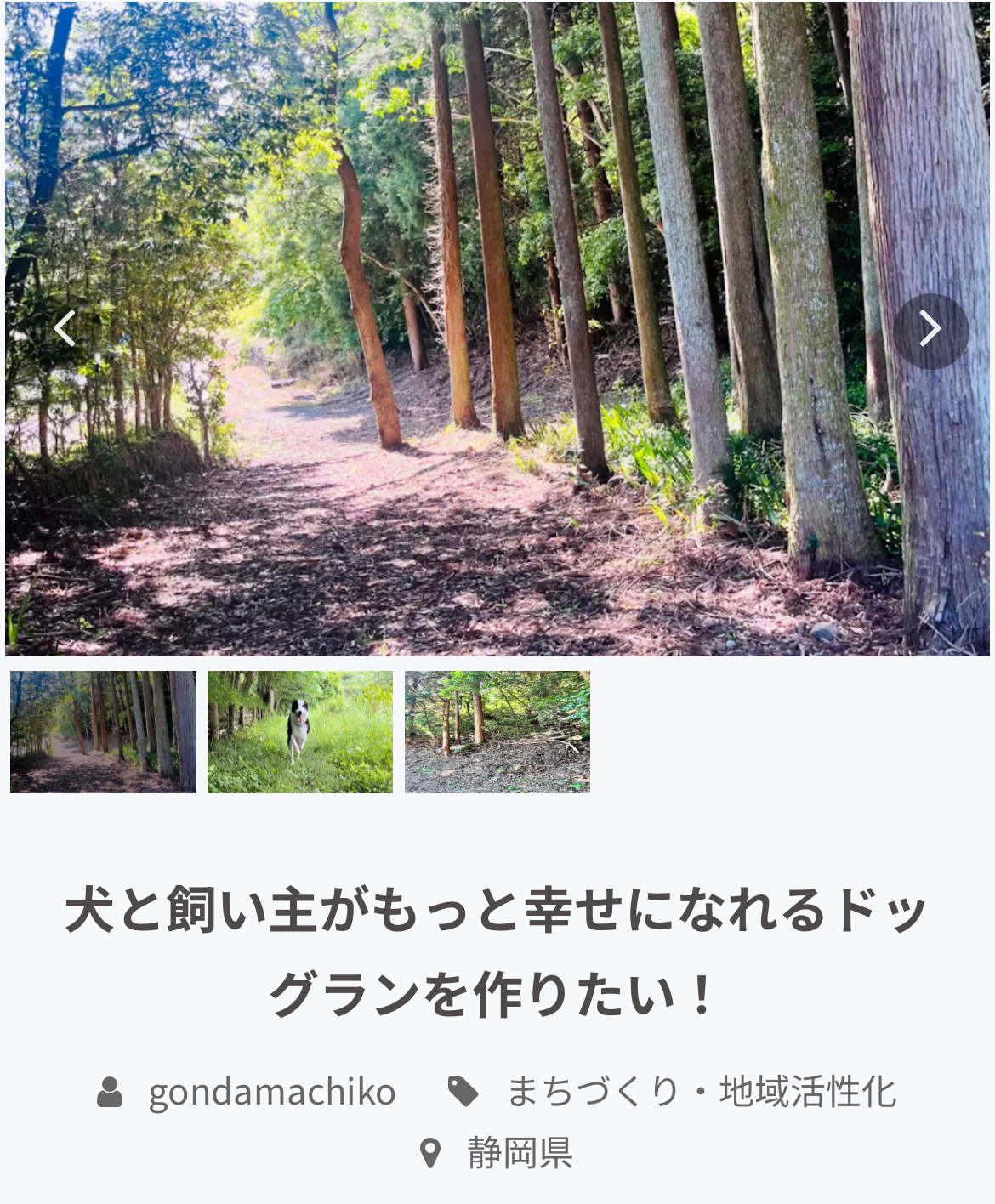This screenshot has height=1204, width=995.
Task: Select the forest path thumbnail
Action: point(103,731)
